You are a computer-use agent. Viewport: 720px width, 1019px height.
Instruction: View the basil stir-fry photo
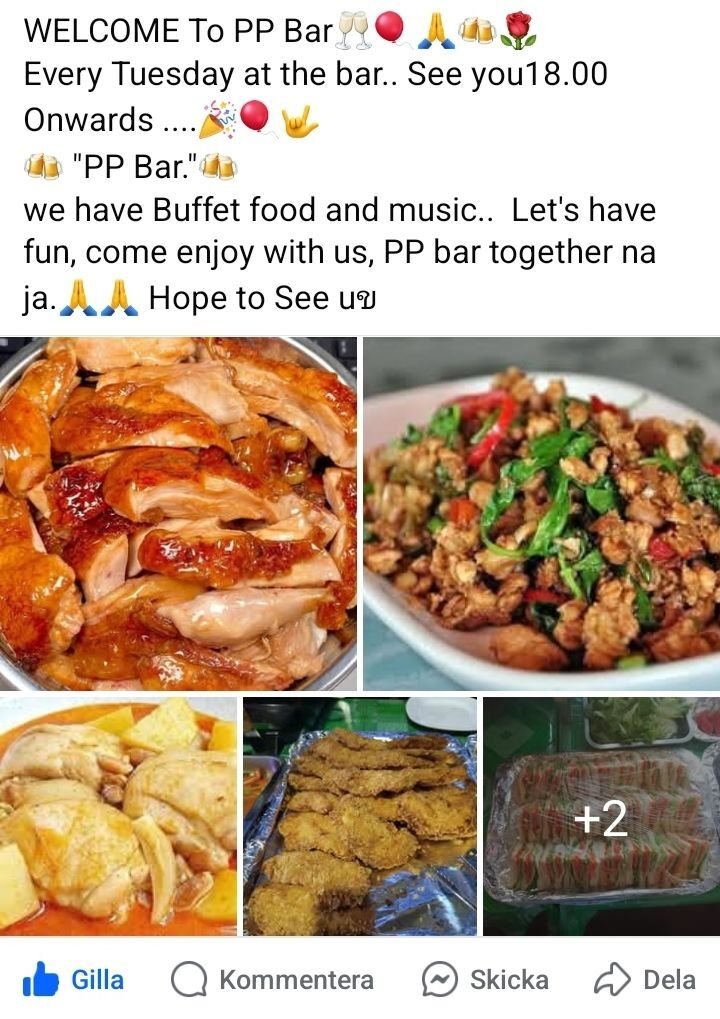[x=540, y=510]
